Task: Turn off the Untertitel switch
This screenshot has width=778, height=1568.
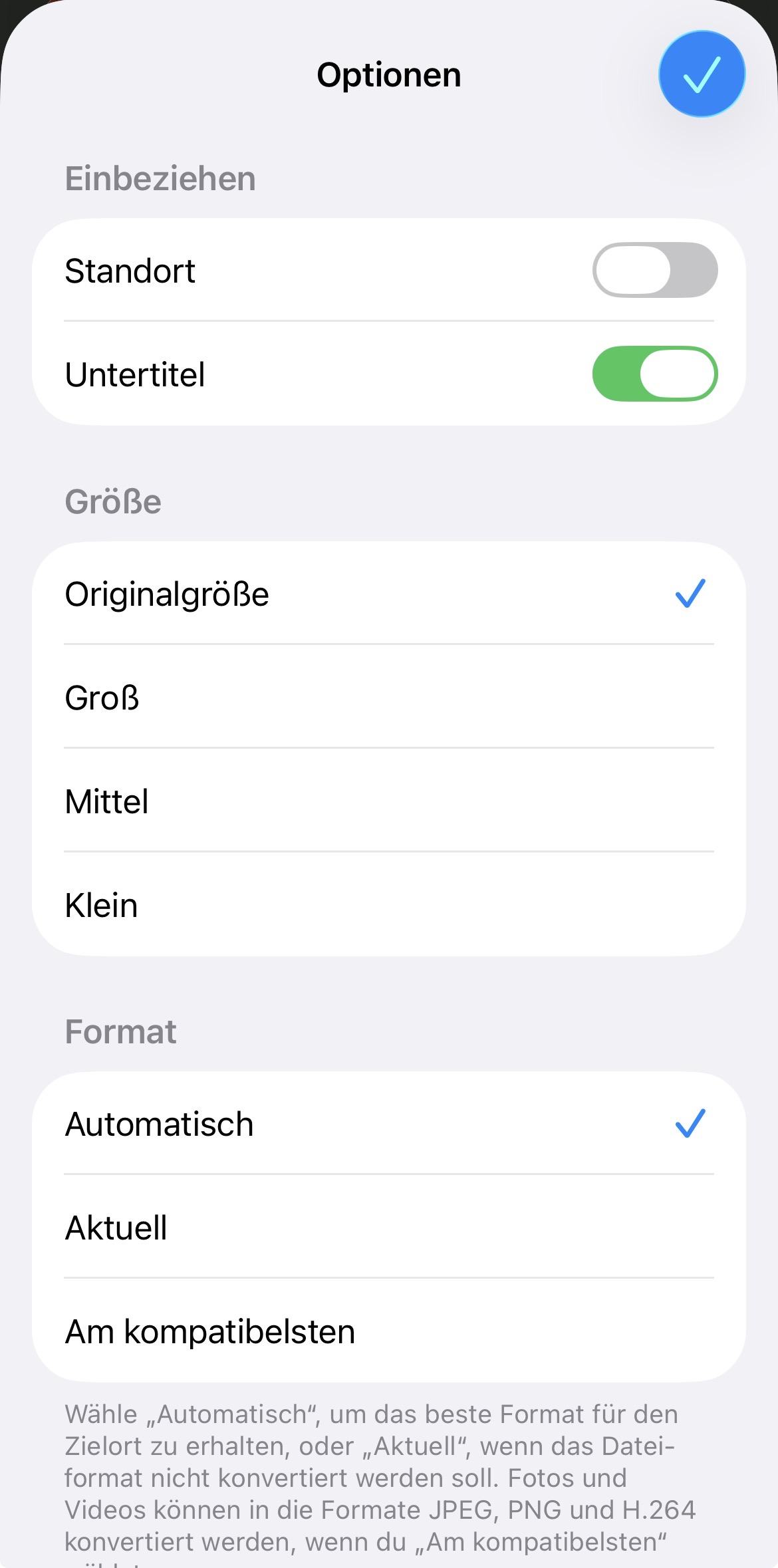Action: [x=654, y=374]
